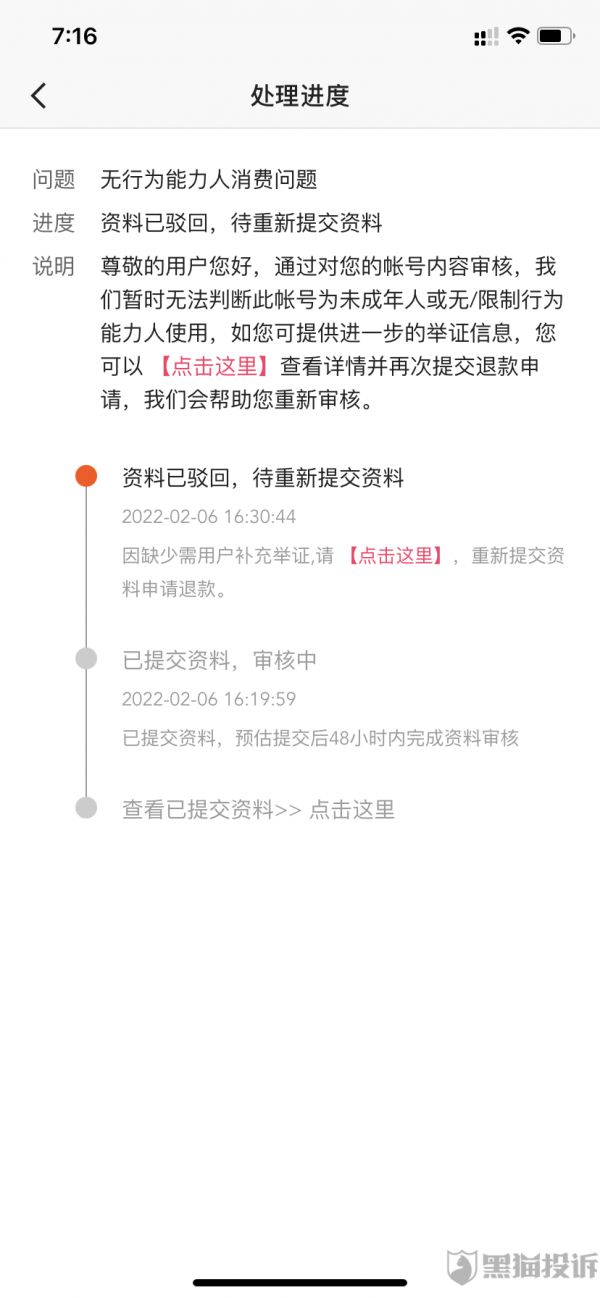Go back using the top-left arrow
Viewport: 600px width, 1298px height.
(38, 96)
